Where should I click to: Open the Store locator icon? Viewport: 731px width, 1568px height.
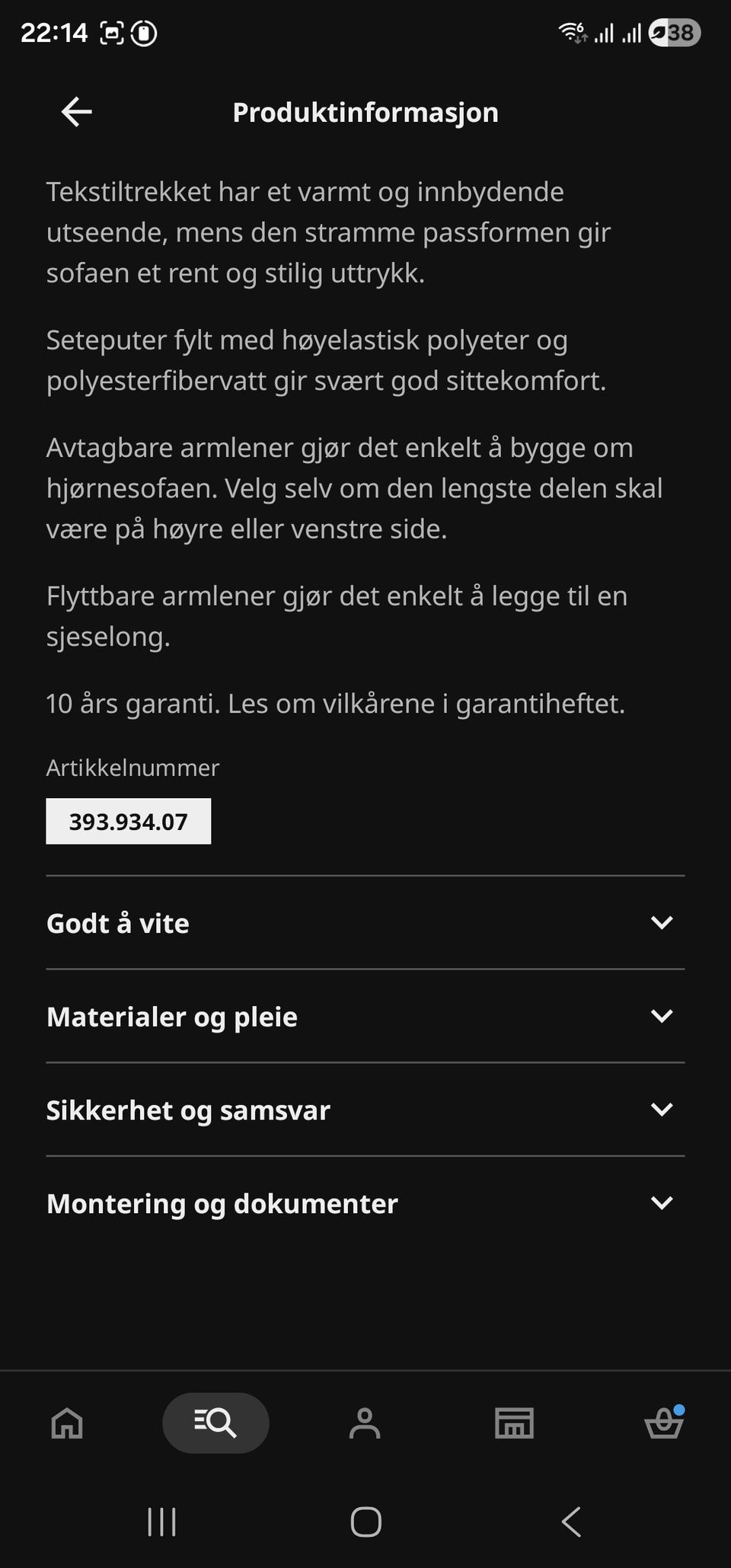[515, 1421]
